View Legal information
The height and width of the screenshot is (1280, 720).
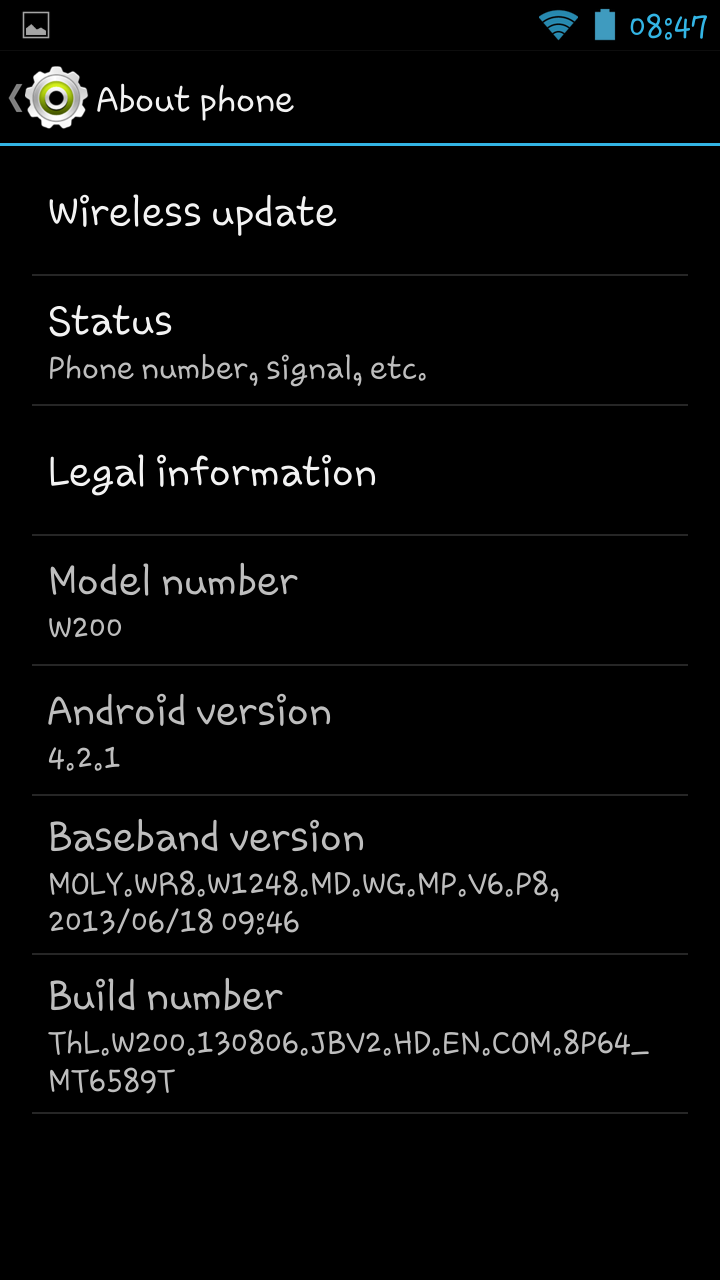click(360, 472)
